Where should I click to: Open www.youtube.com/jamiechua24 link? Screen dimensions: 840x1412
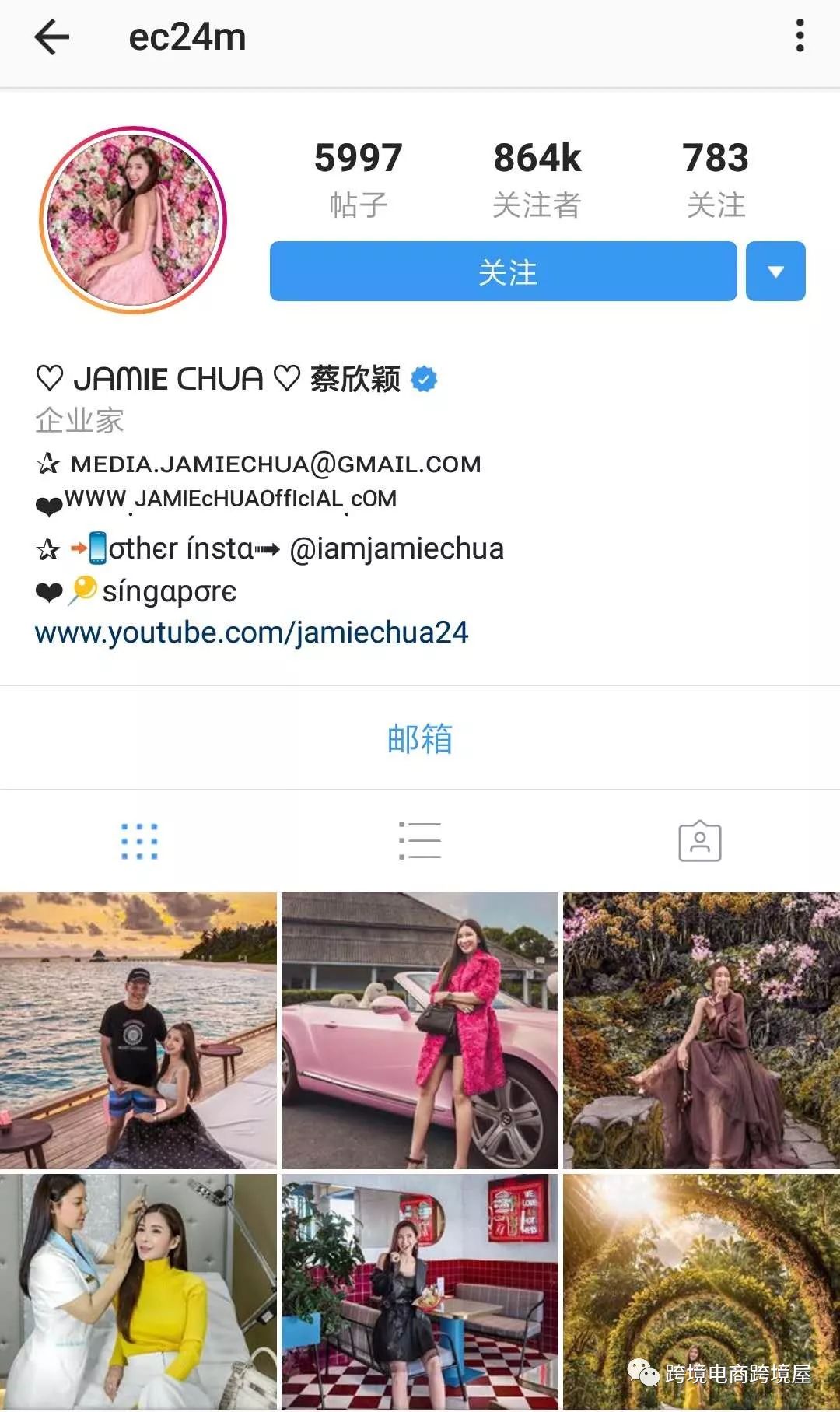coord(251,632)
